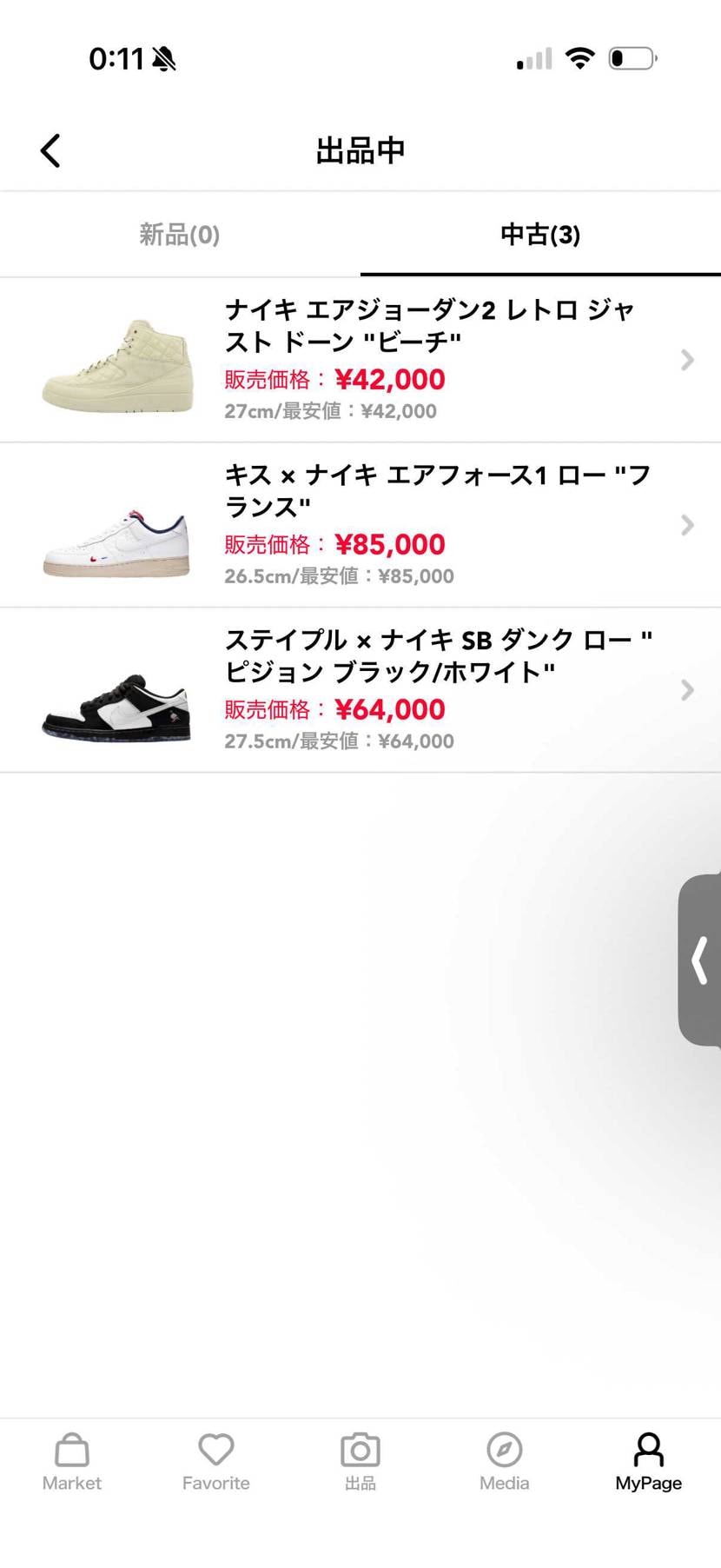
Task: Expand the Kith Air Force 1 listing chevron
Action: [x=687, y=525]
